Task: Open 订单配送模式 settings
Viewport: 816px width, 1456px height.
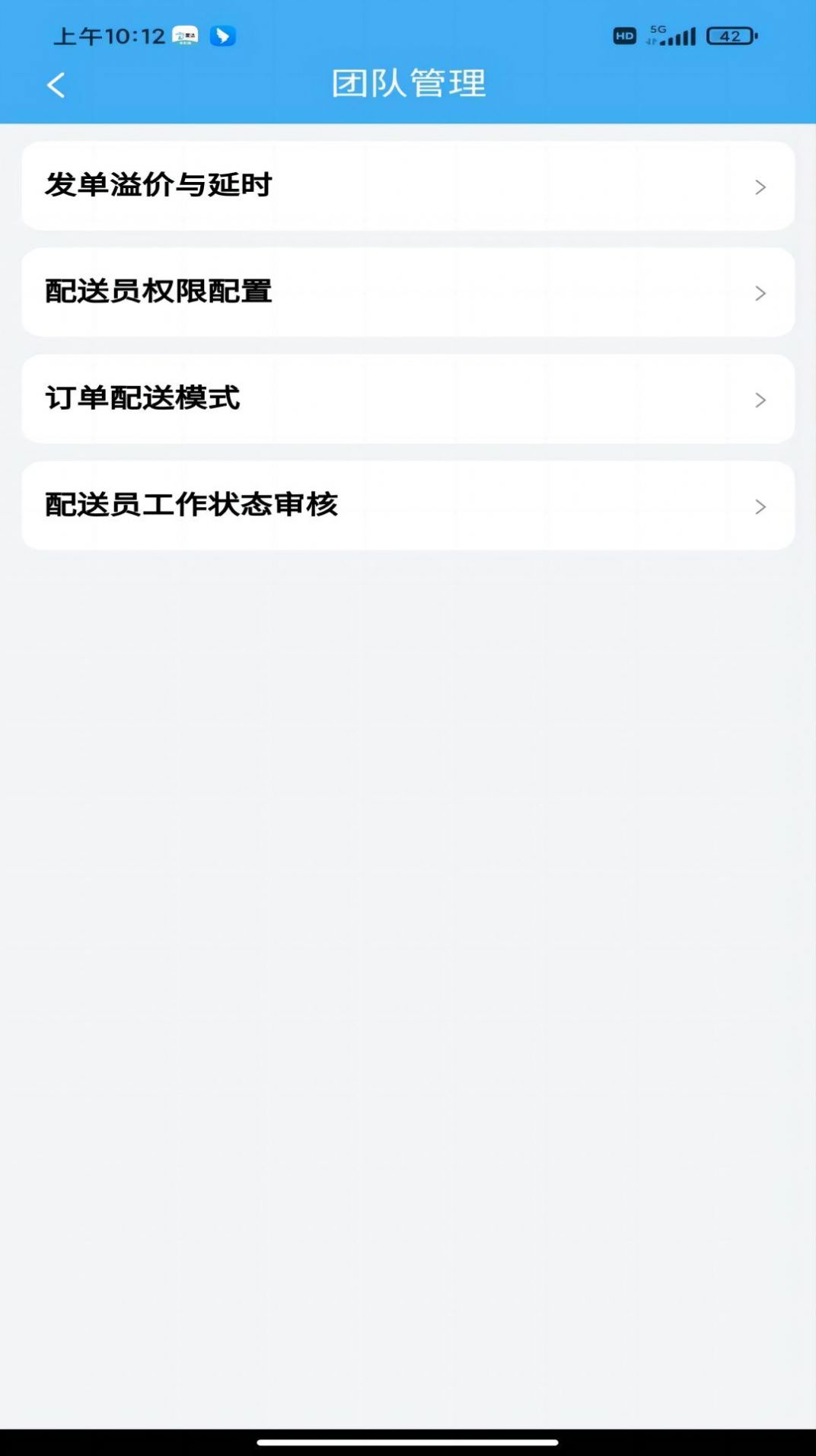Action: pyautogui.click(x=408, y=399)
